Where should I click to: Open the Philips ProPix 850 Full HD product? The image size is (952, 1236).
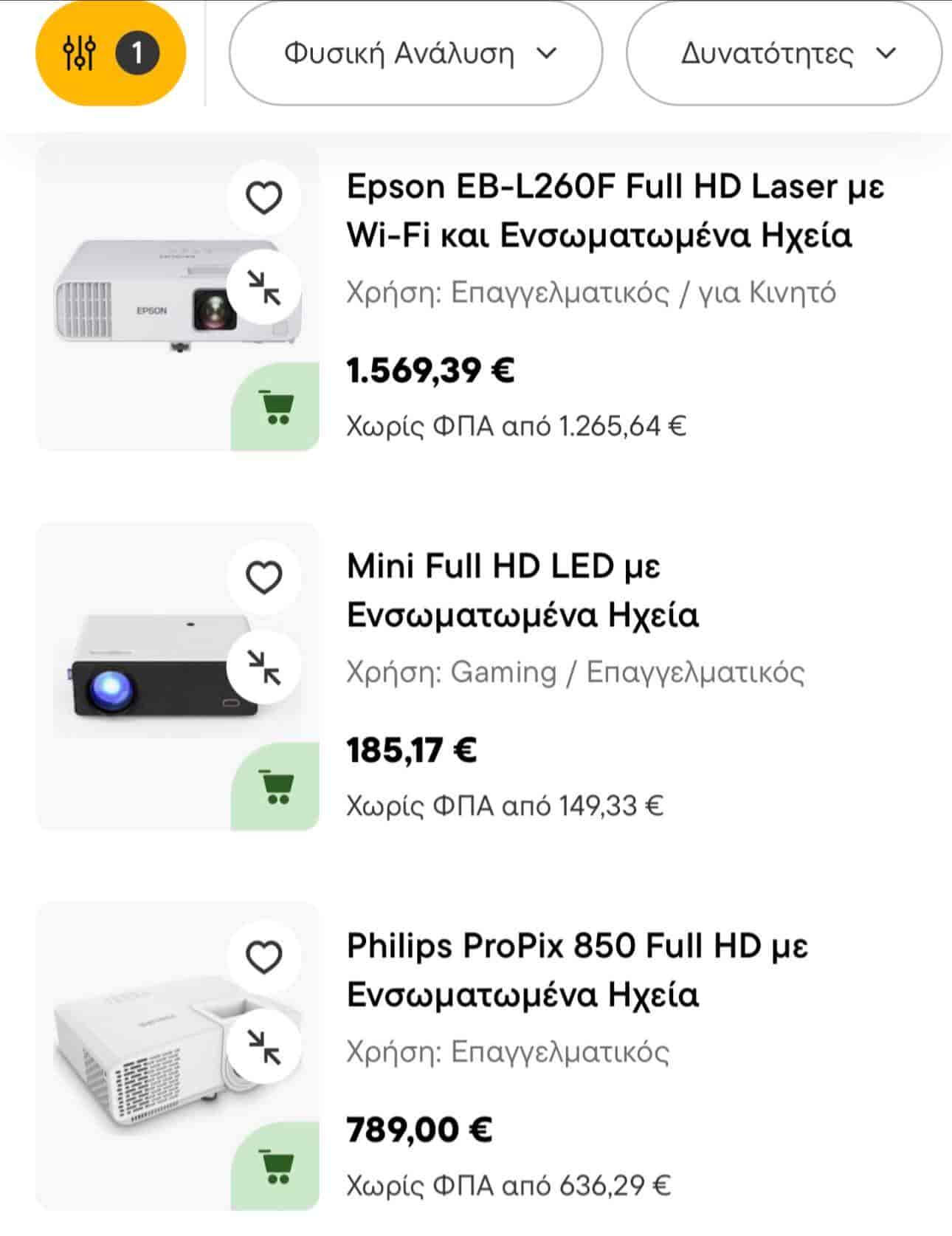(577, 969)
